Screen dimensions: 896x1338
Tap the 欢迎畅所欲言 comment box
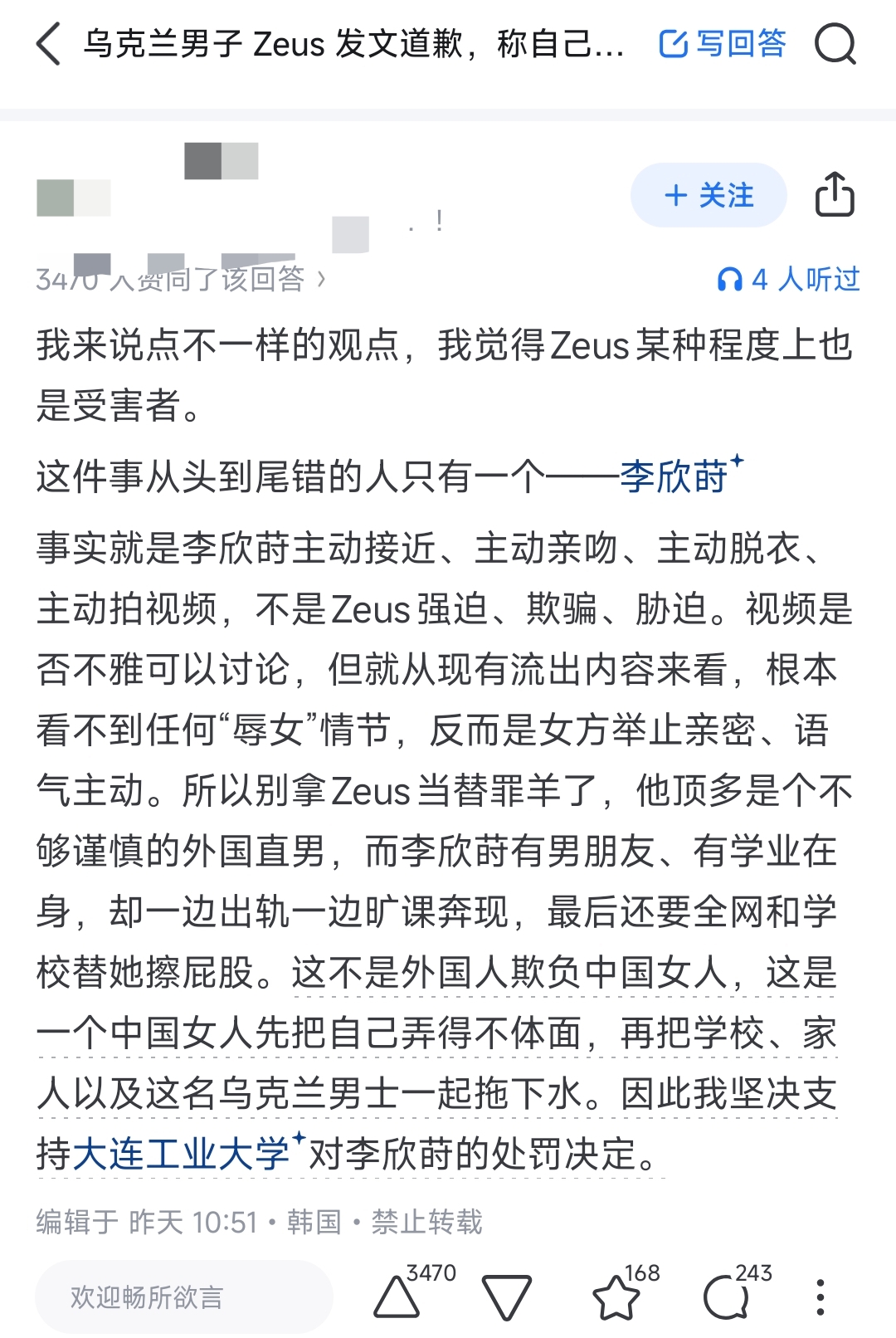(x=184, y=1296)
